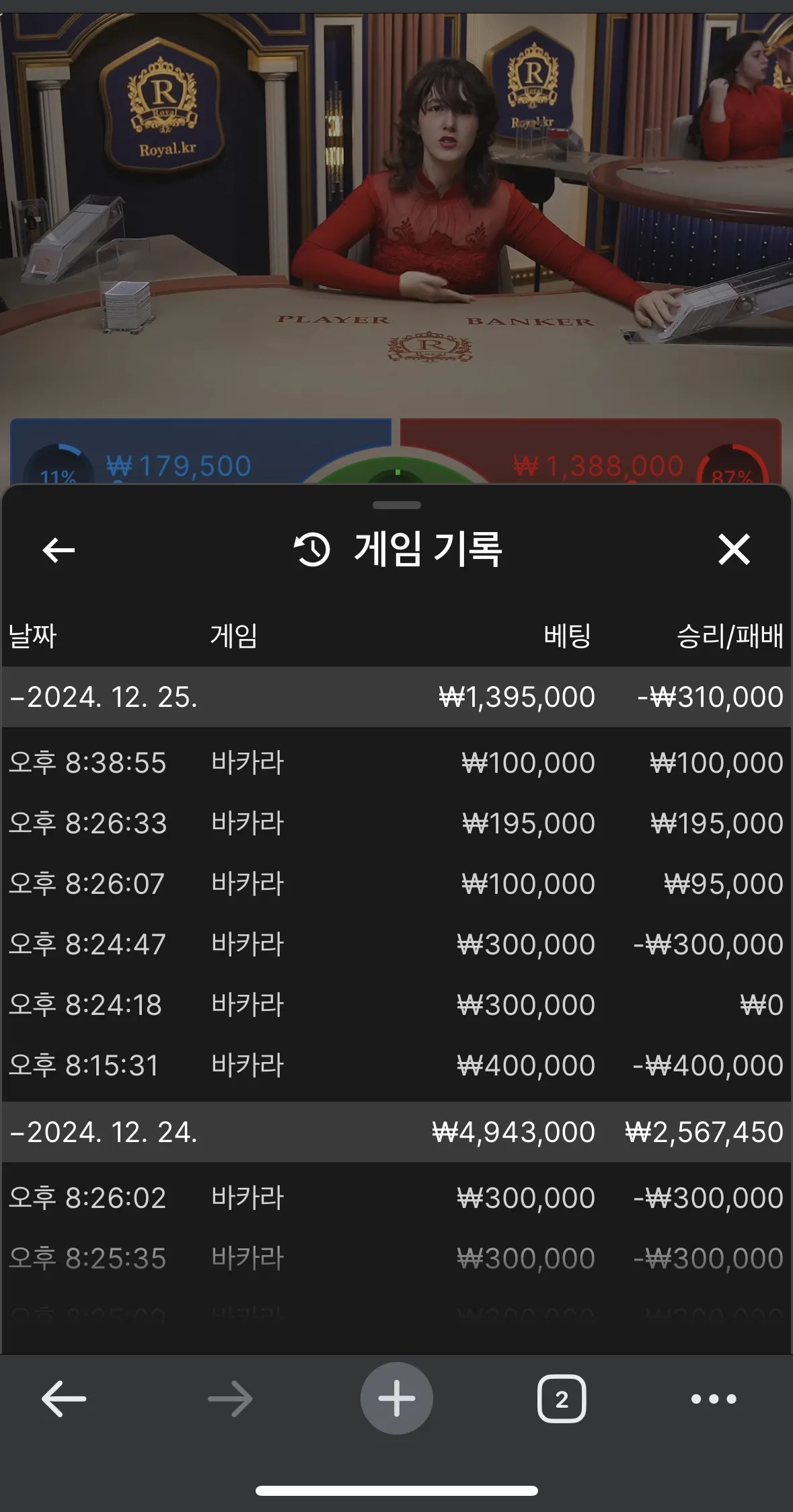Open the 오후 8:15:31 바카라 record
Image resolution: width=793 pixels, height=1512 pixels.
tap(395, 1065)
